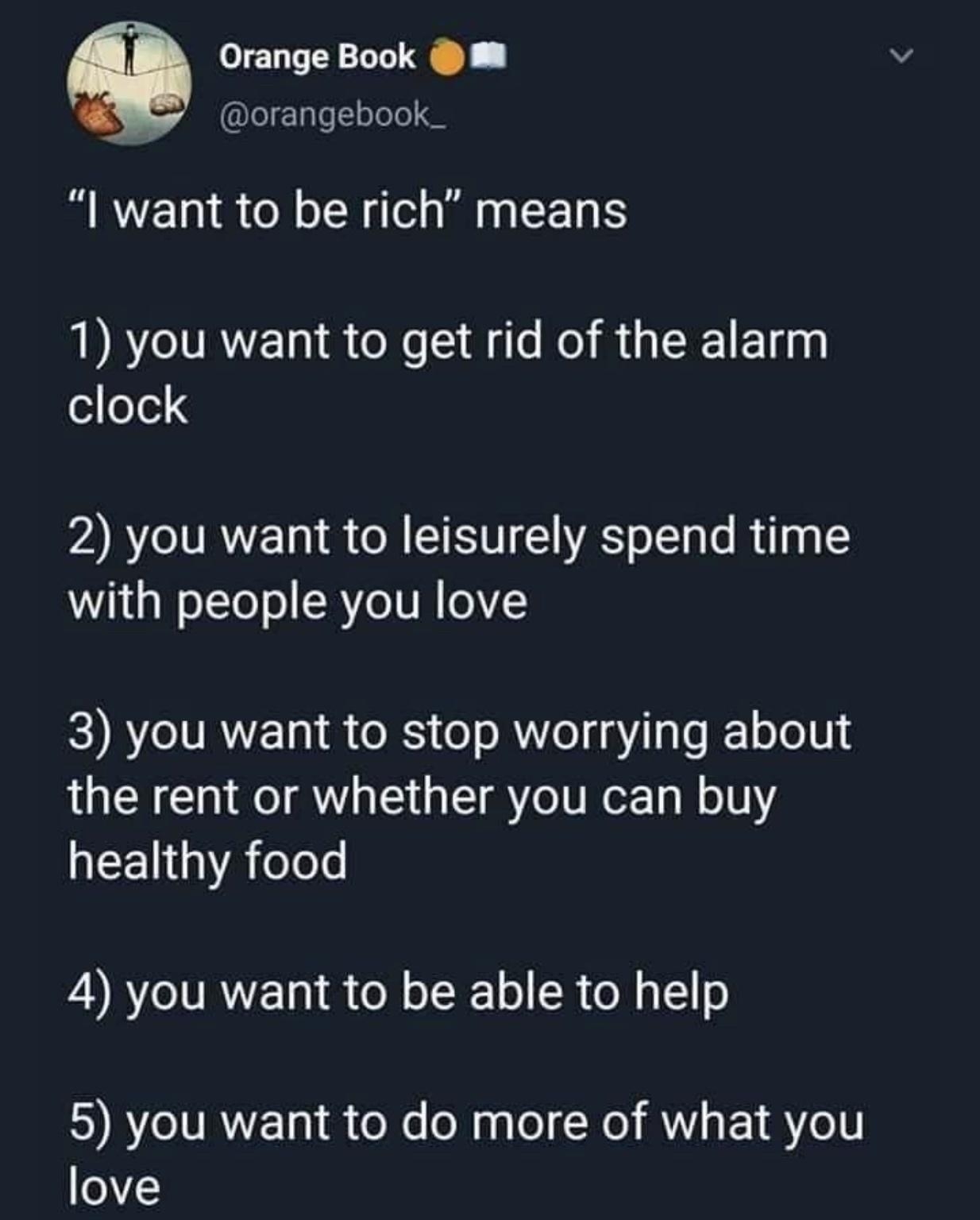The image size is (980, 1220).
Task: Open Orange Book's profile picture
Action: coord(129,83)
